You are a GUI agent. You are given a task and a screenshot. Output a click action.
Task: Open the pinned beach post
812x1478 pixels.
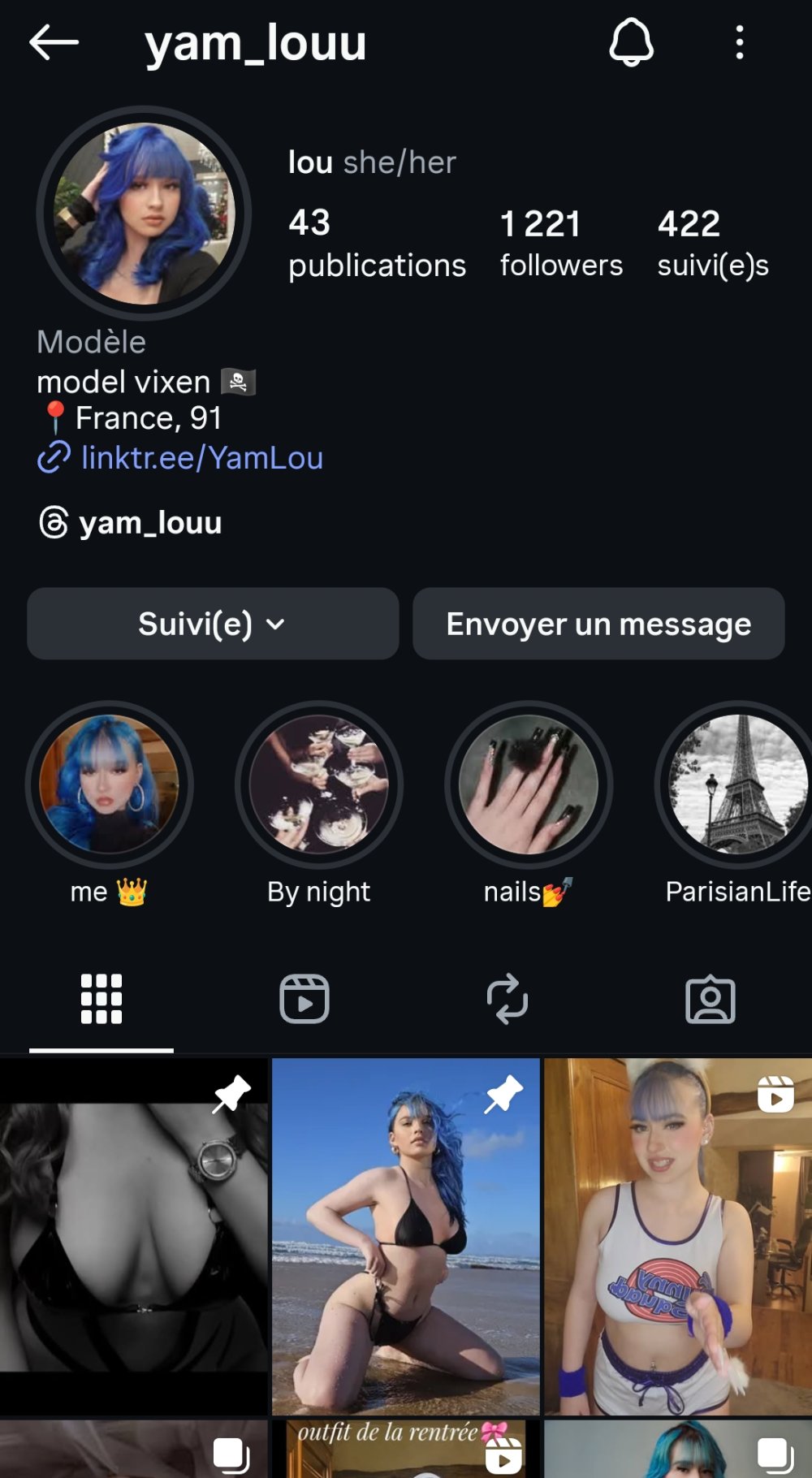coord(405,1236)
